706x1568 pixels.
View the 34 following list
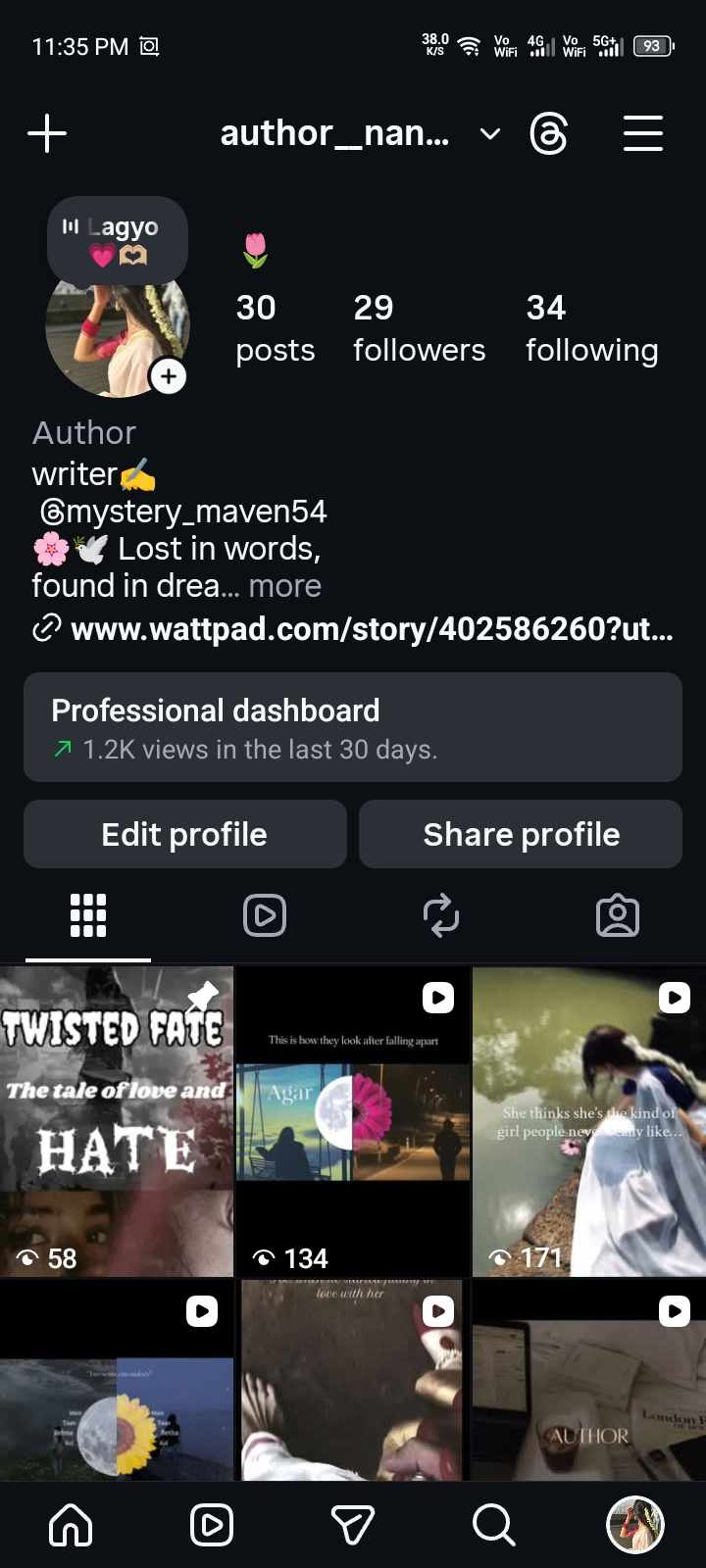click(x=591, y=328)
